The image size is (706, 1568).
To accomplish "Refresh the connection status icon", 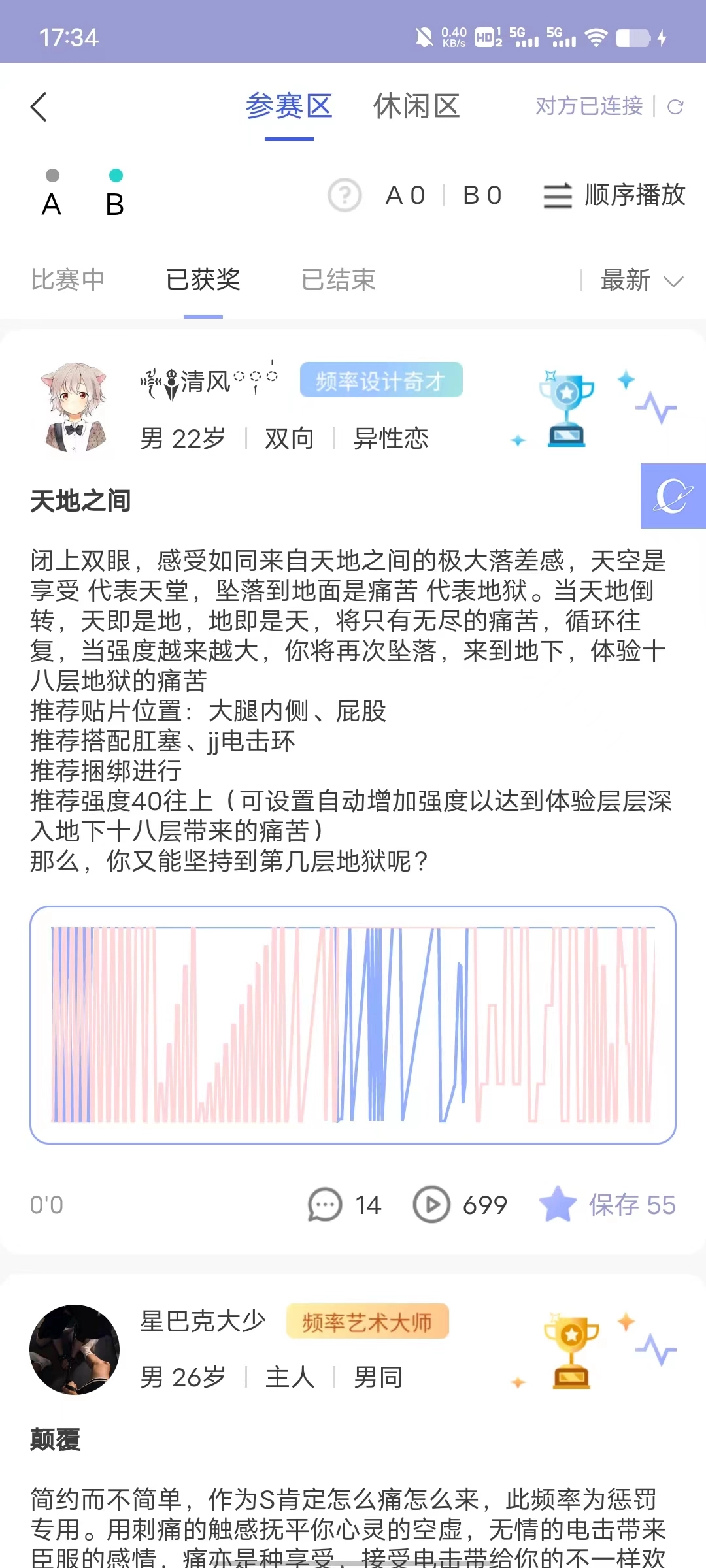I will (x=675, y=107).
